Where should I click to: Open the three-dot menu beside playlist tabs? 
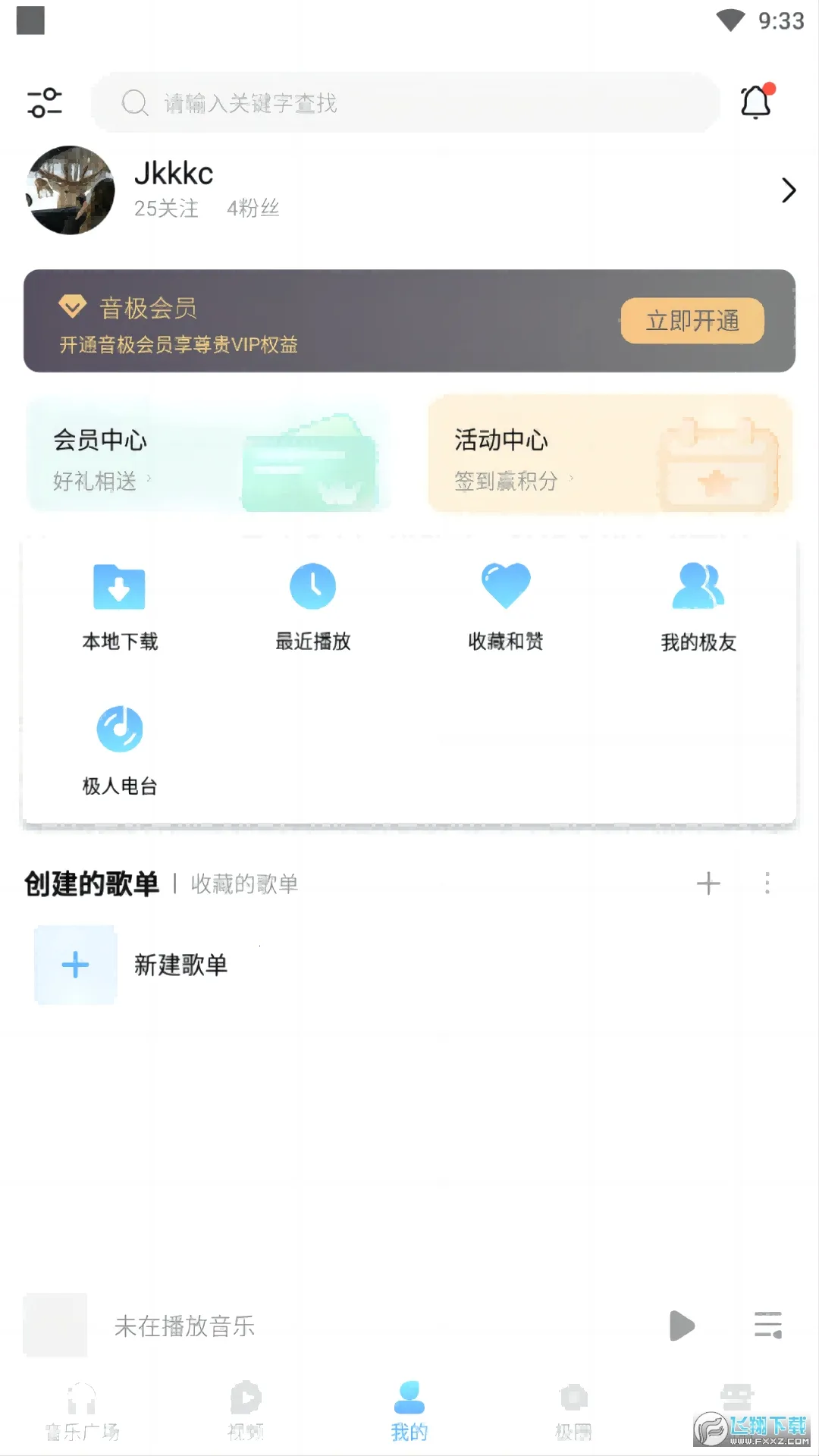pos(767,883)
